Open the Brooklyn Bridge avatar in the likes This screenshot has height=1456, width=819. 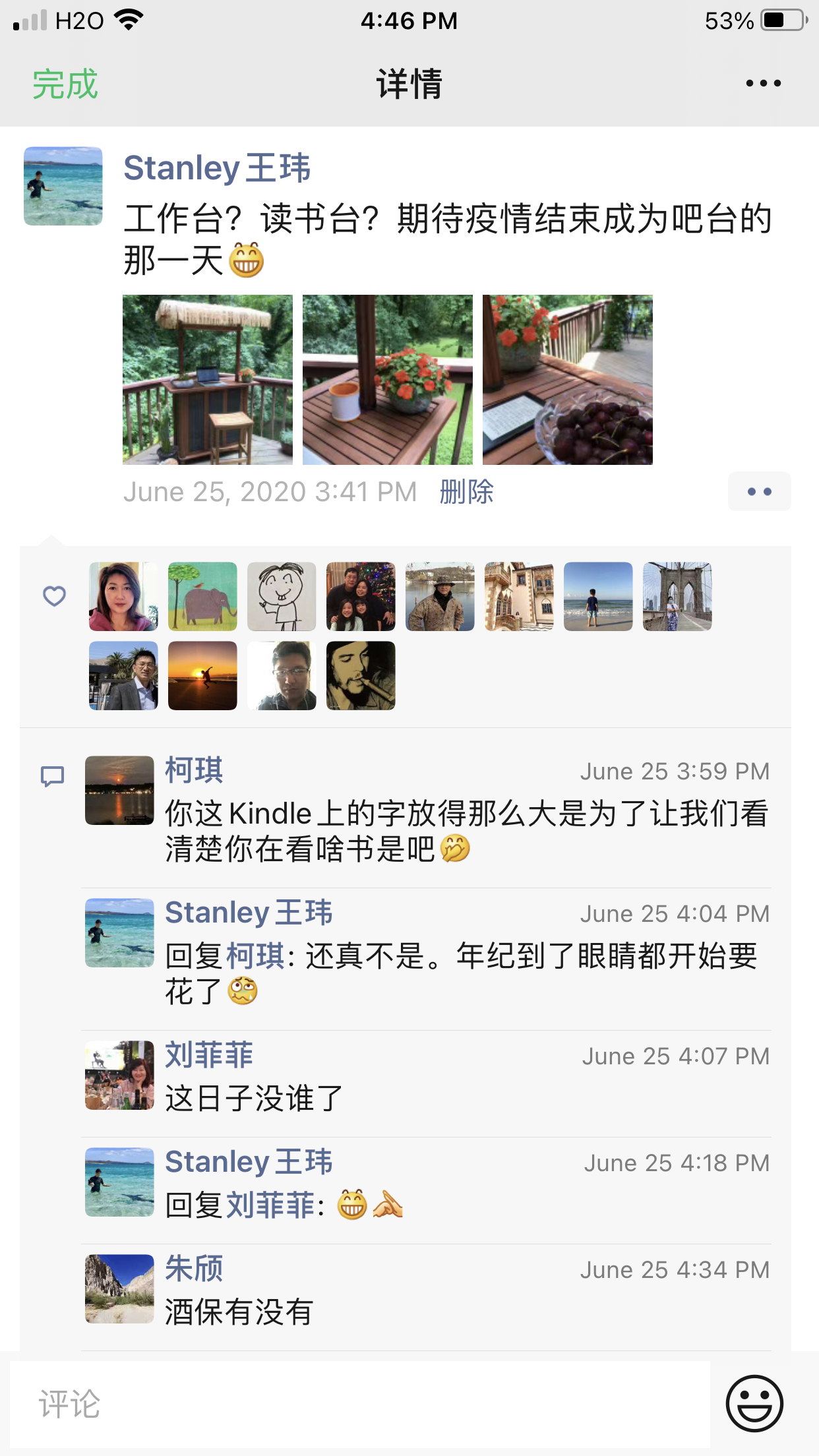point(677,597)
